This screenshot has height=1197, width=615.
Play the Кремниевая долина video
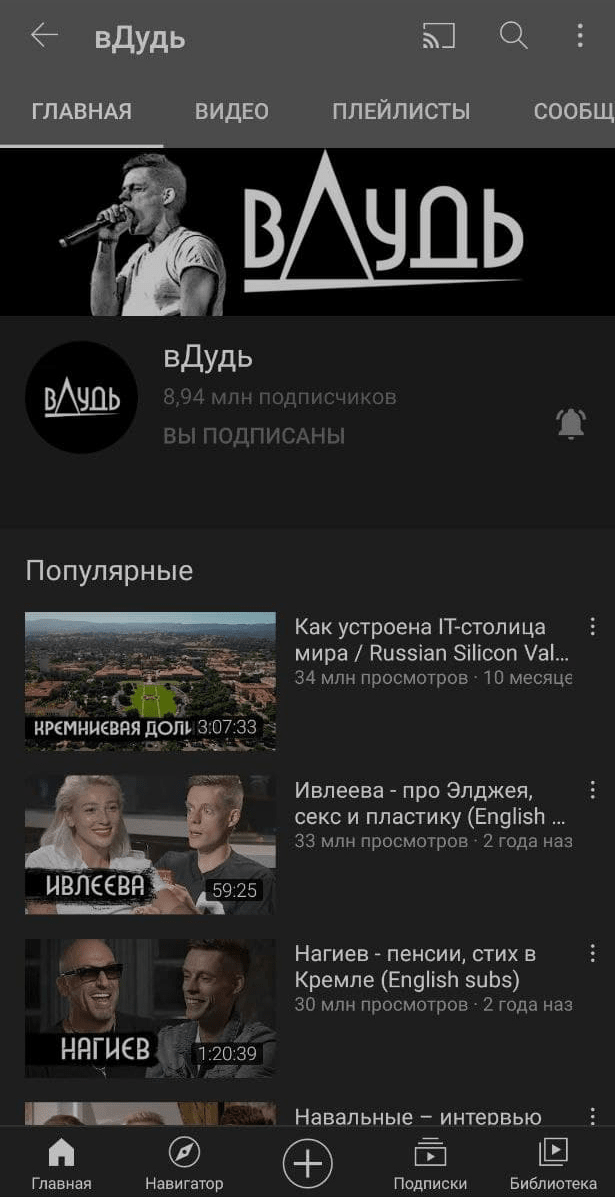150,681
